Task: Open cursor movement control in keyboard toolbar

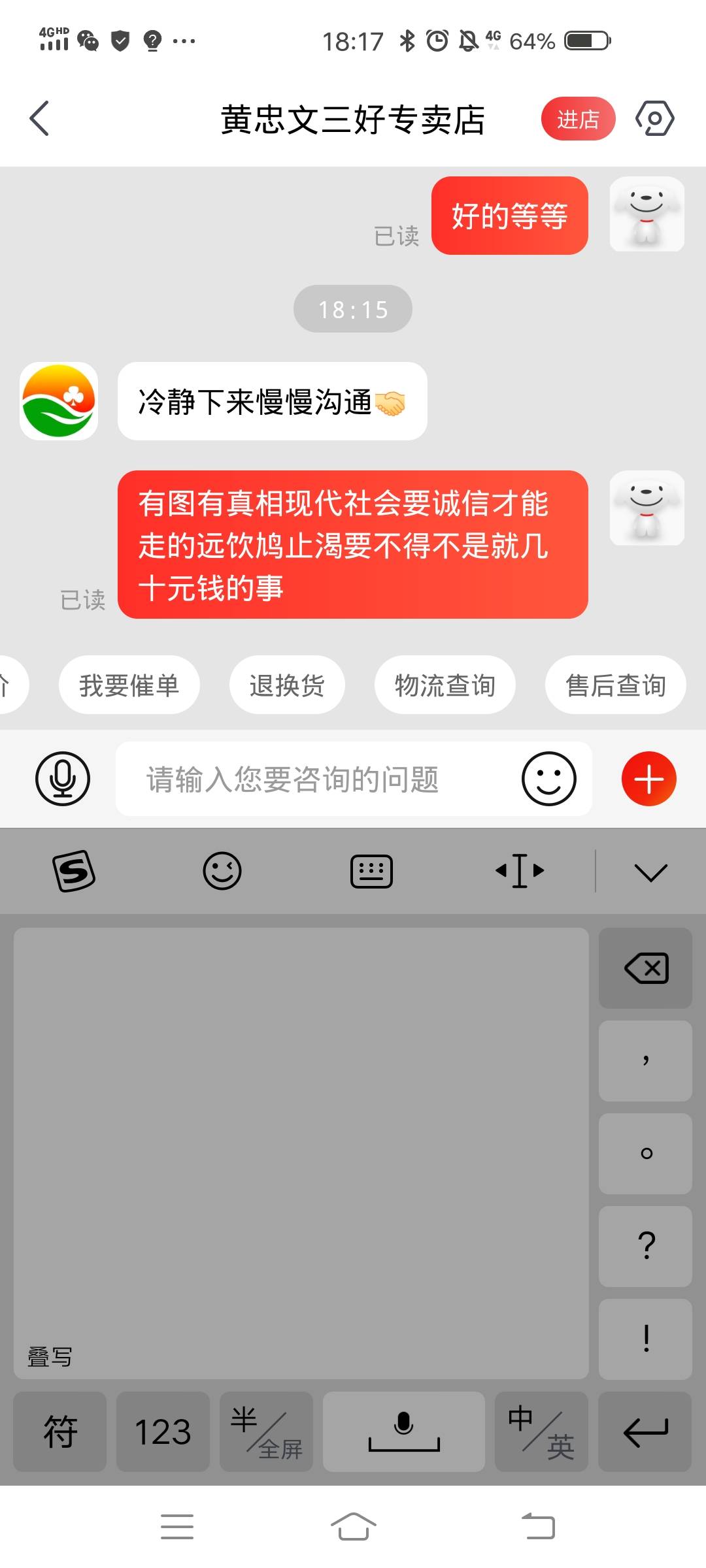Action: [x=520, y=871]
